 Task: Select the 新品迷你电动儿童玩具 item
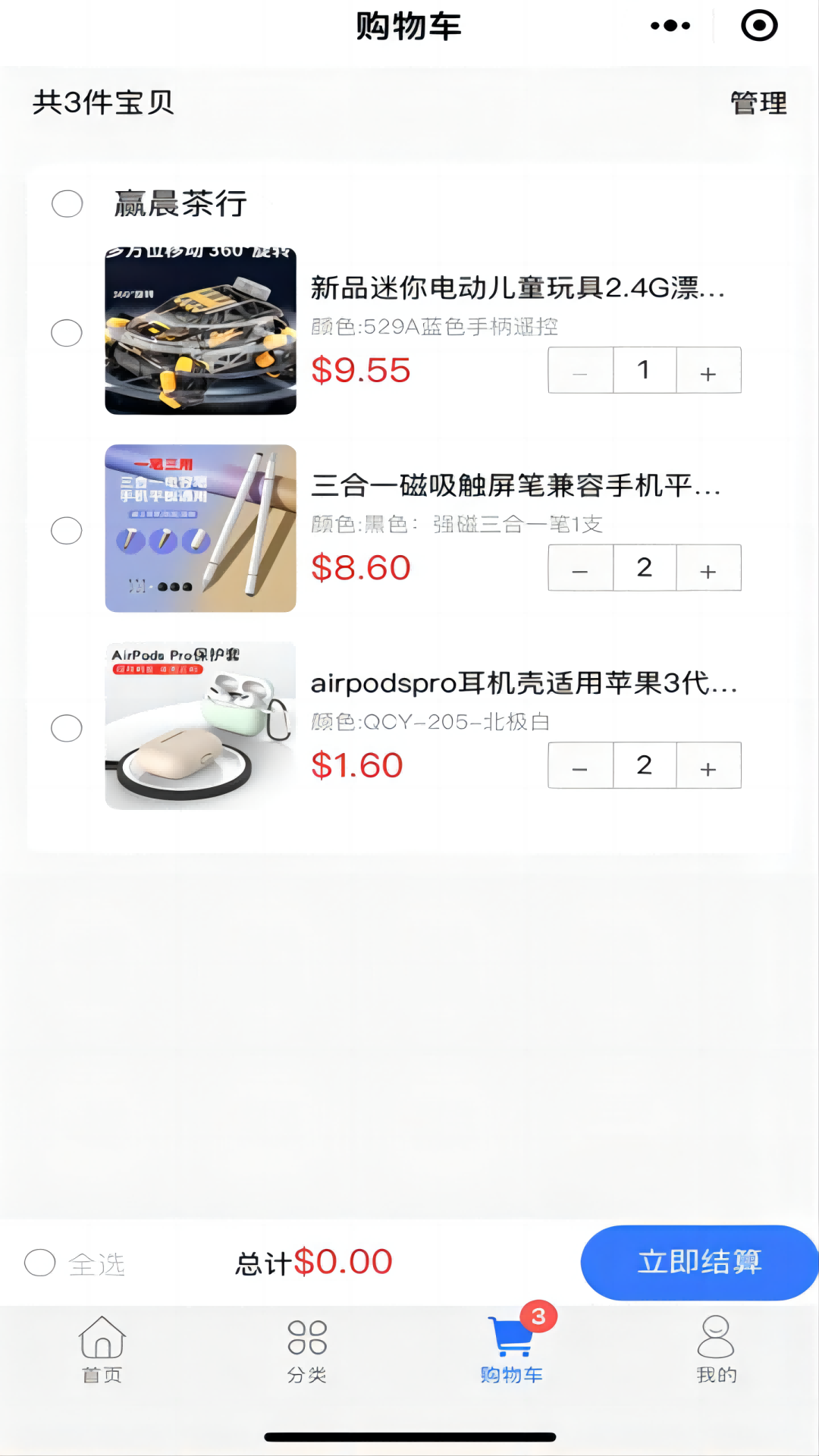[x=67, y=333]
